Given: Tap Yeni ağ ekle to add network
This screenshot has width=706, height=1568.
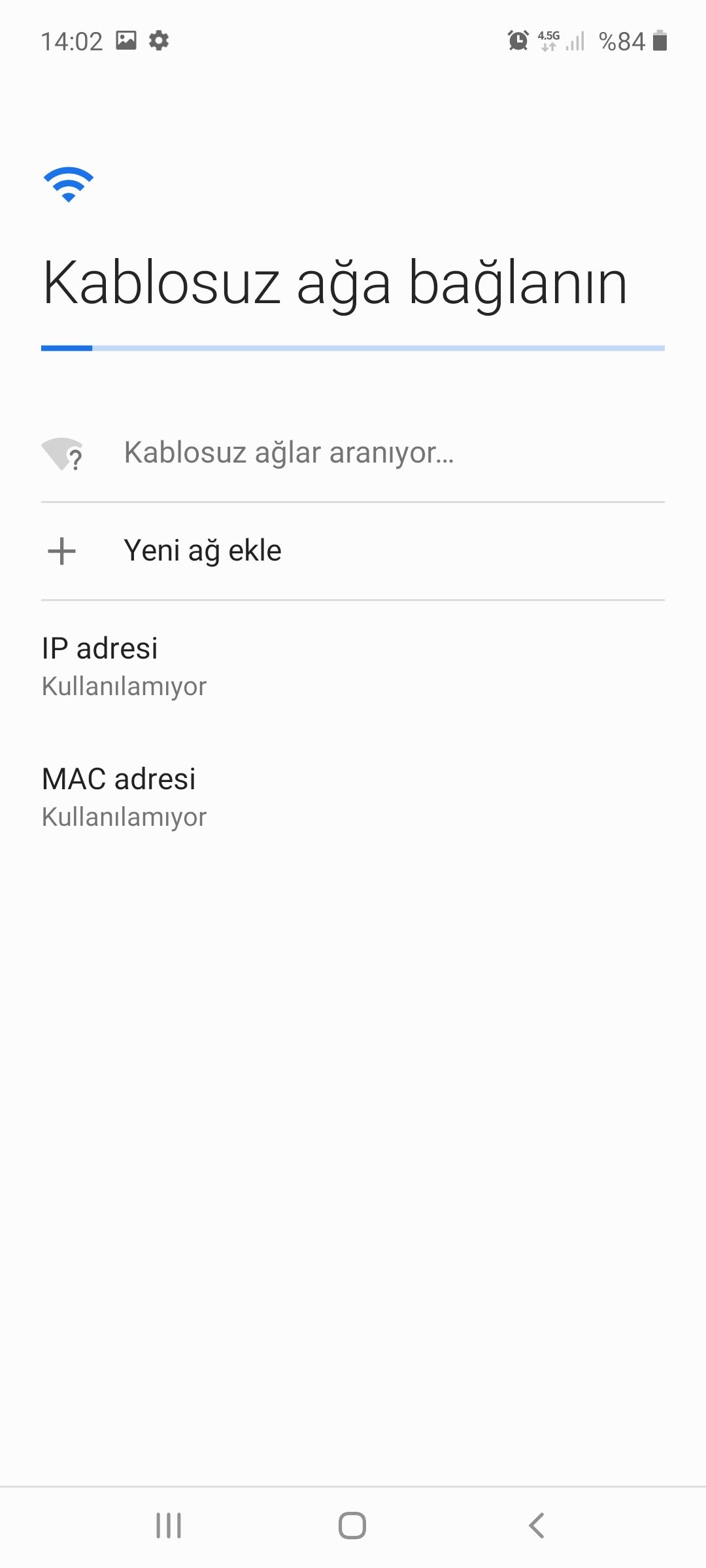Looking at the screenshot, I should pyautogui.click(x=203, y=551).
